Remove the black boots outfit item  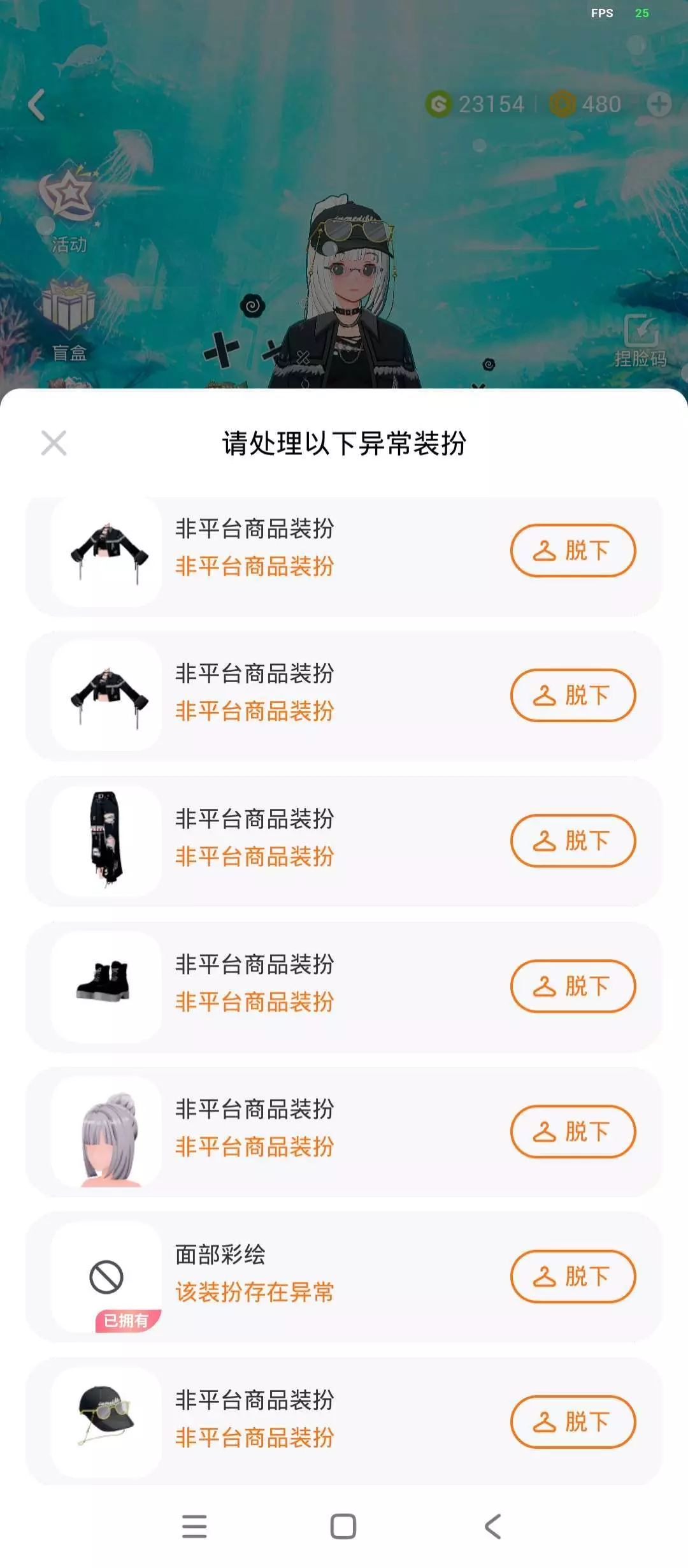573,986
